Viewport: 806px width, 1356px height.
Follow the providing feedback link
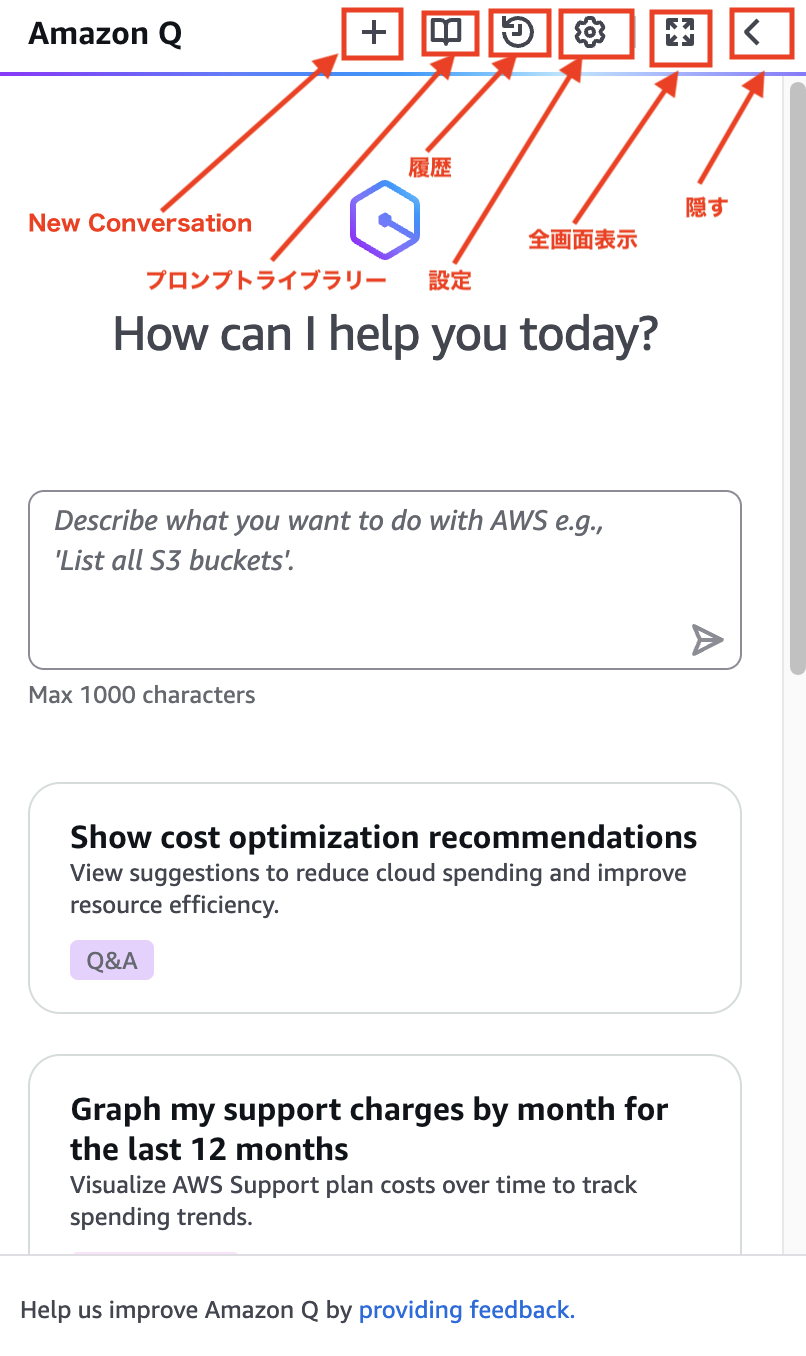464,1310
